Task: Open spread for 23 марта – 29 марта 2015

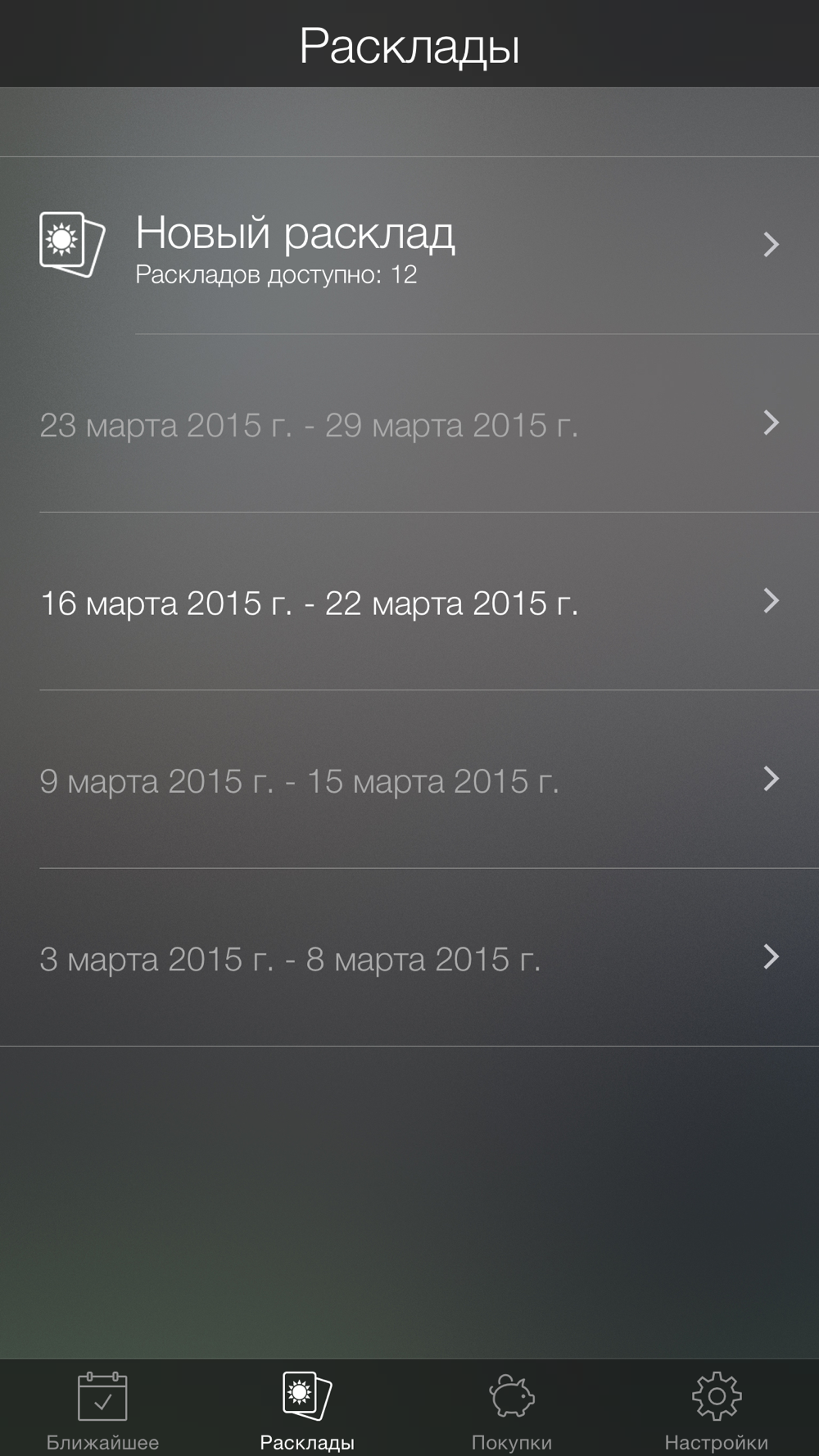Action: 409,423
